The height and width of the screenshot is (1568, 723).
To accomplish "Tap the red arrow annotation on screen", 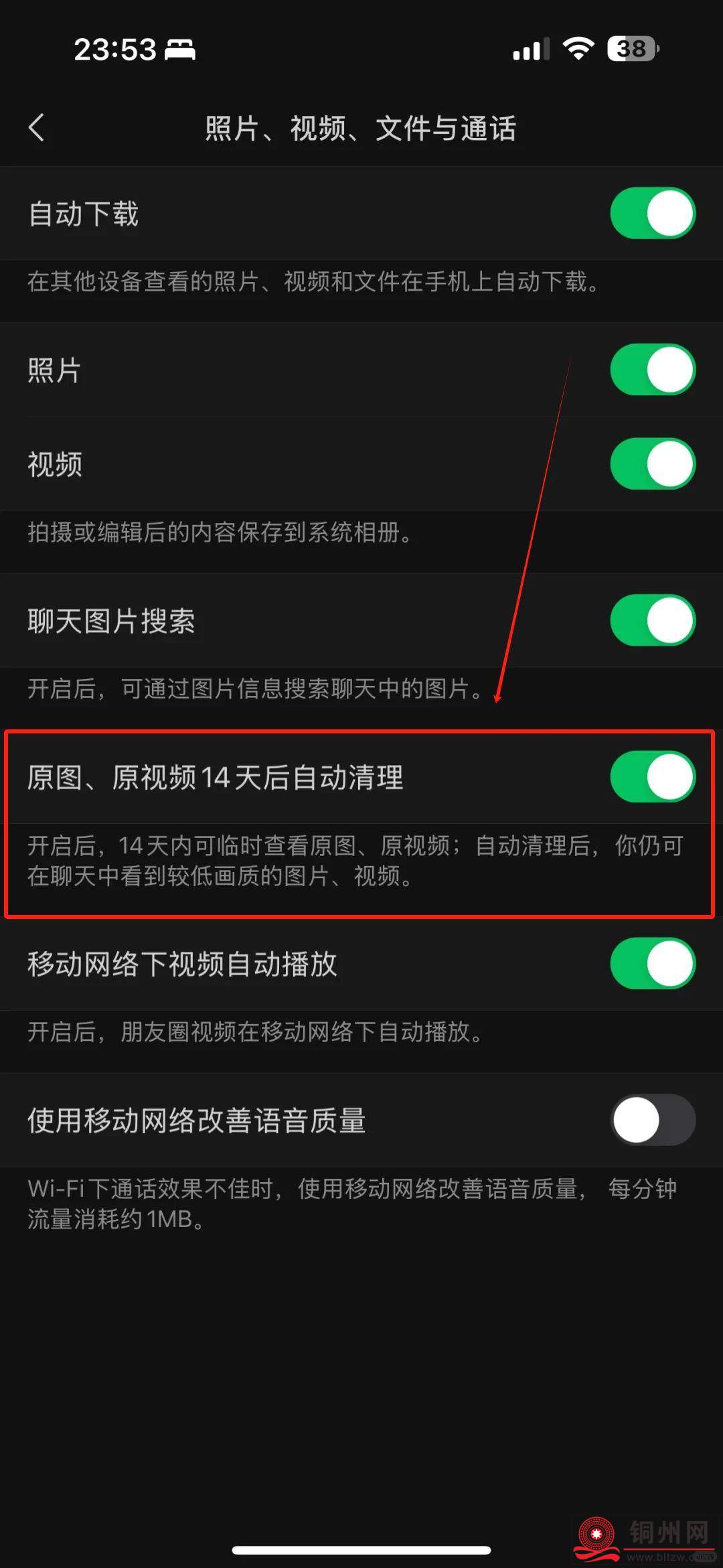I will click(536, 536).
